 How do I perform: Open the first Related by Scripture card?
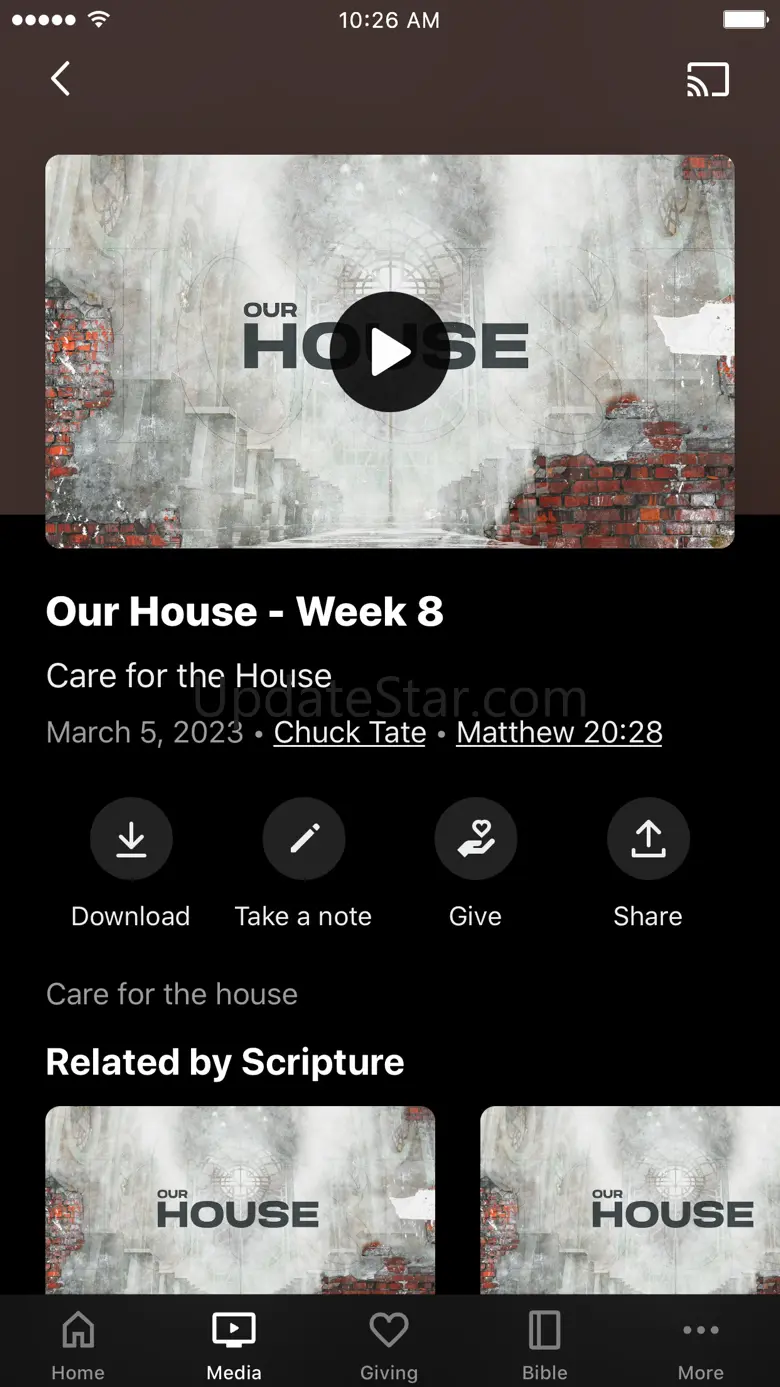pyautogui.click(x=240, y=1199)
